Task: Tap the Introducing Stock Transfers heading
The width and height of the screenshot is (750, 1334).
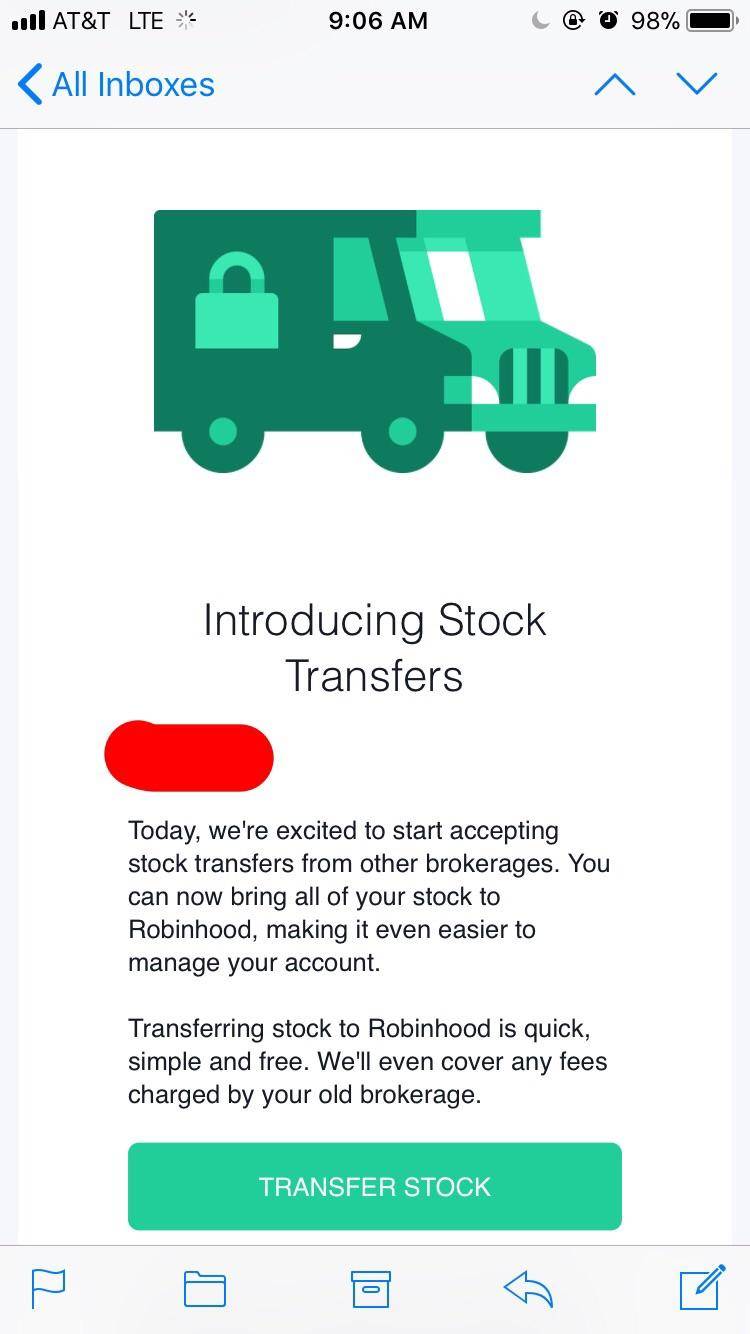Action: [x=374, y=647]
